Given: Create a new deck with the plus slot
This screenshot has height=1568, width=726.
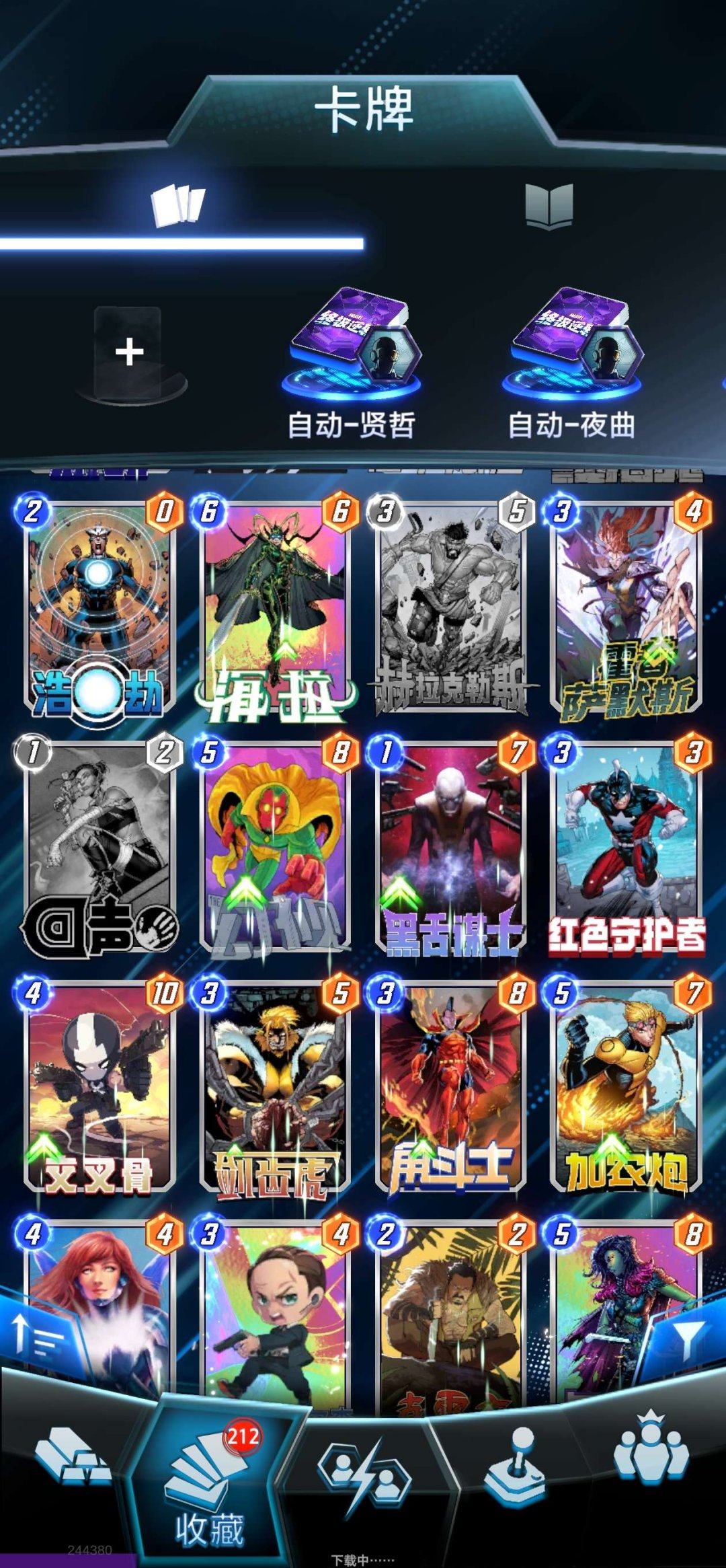Looking at the screenshot, I should (128, 354).
